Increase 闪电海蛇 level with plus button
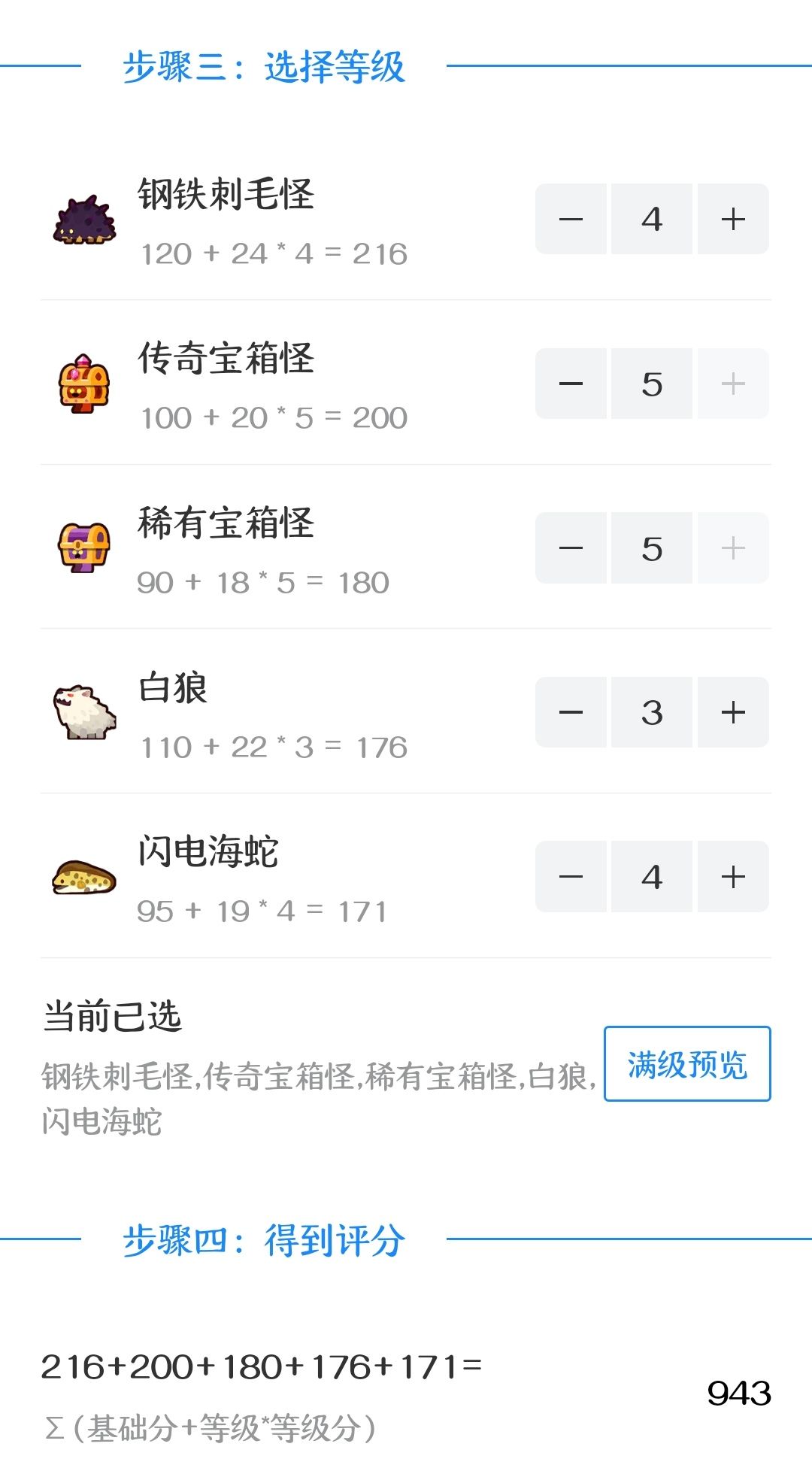The image size is (812, 1477). point(732,876)
